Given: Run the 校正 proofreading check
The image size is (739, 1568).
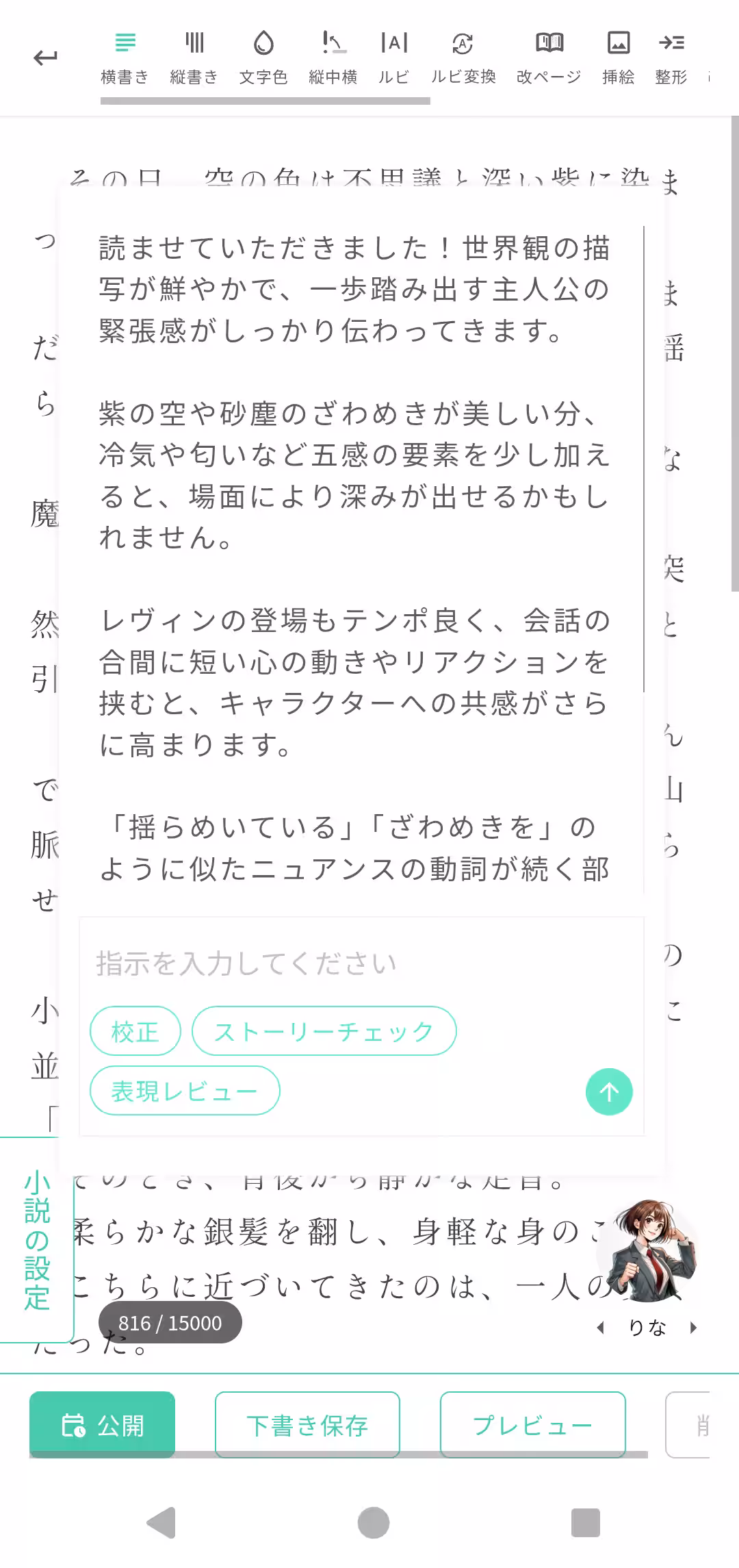Looking at the screenshot, I should click(x=135, y=1030).
